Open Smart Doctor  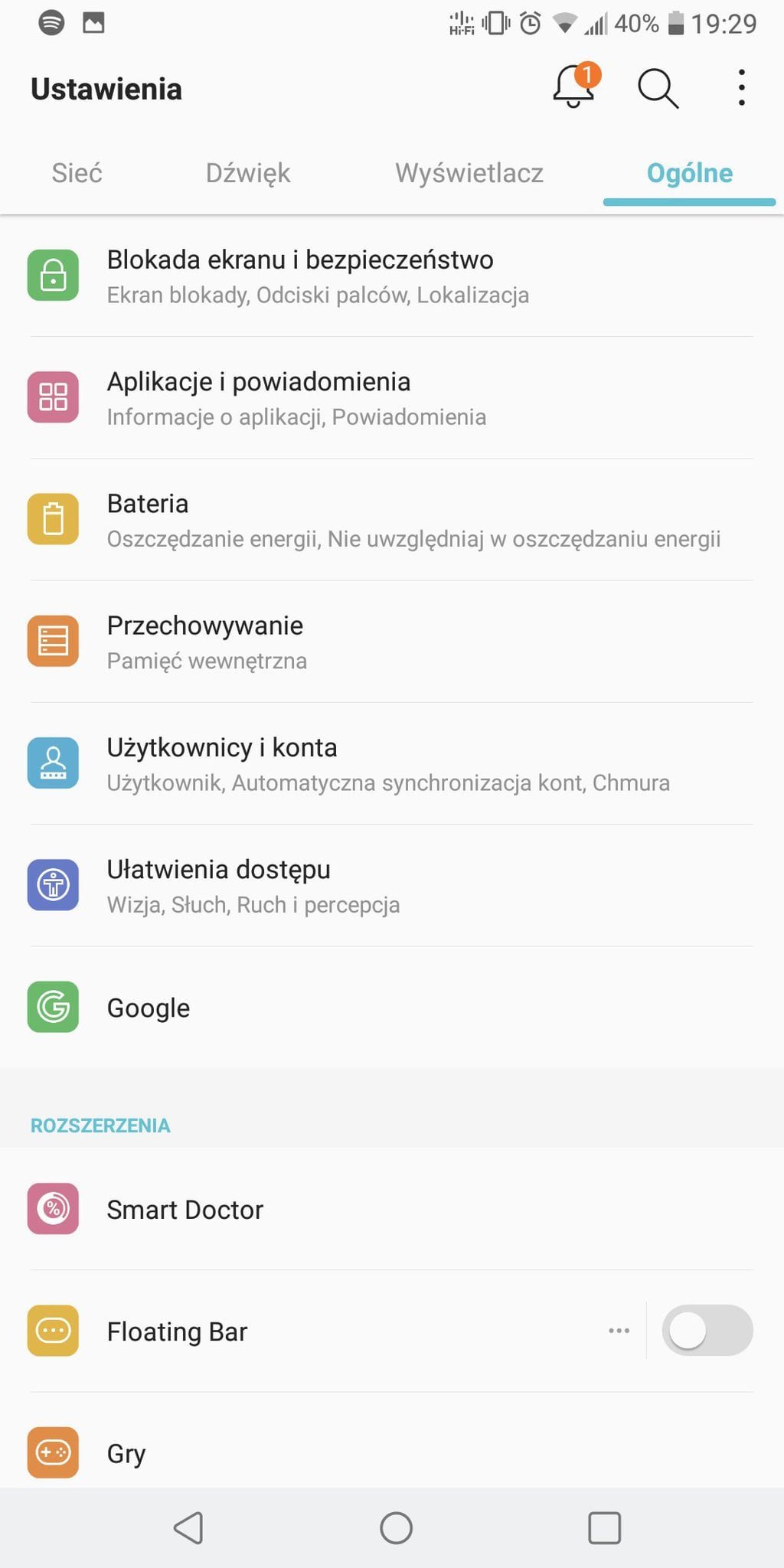(392, 1209)
